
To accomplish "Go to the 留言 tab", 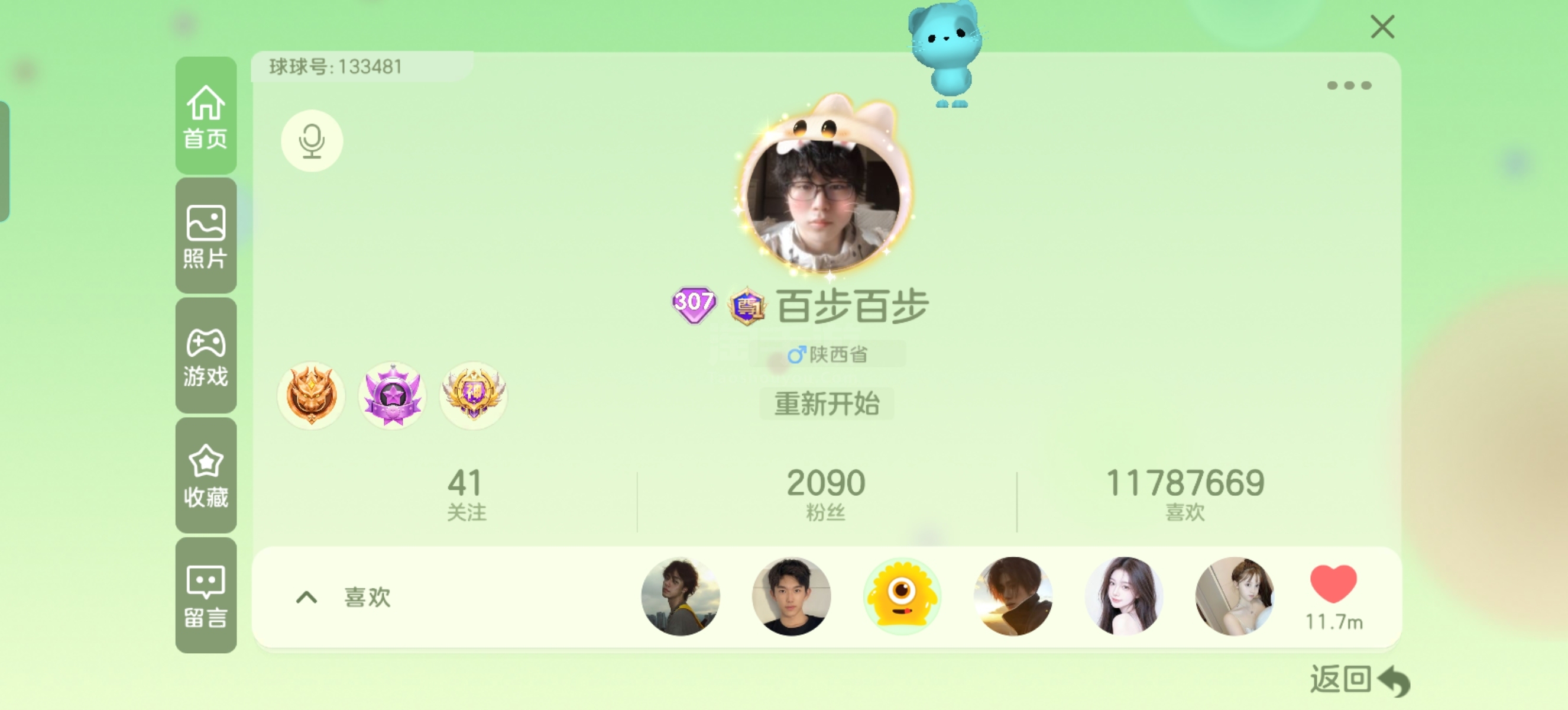I will [206, 596].
